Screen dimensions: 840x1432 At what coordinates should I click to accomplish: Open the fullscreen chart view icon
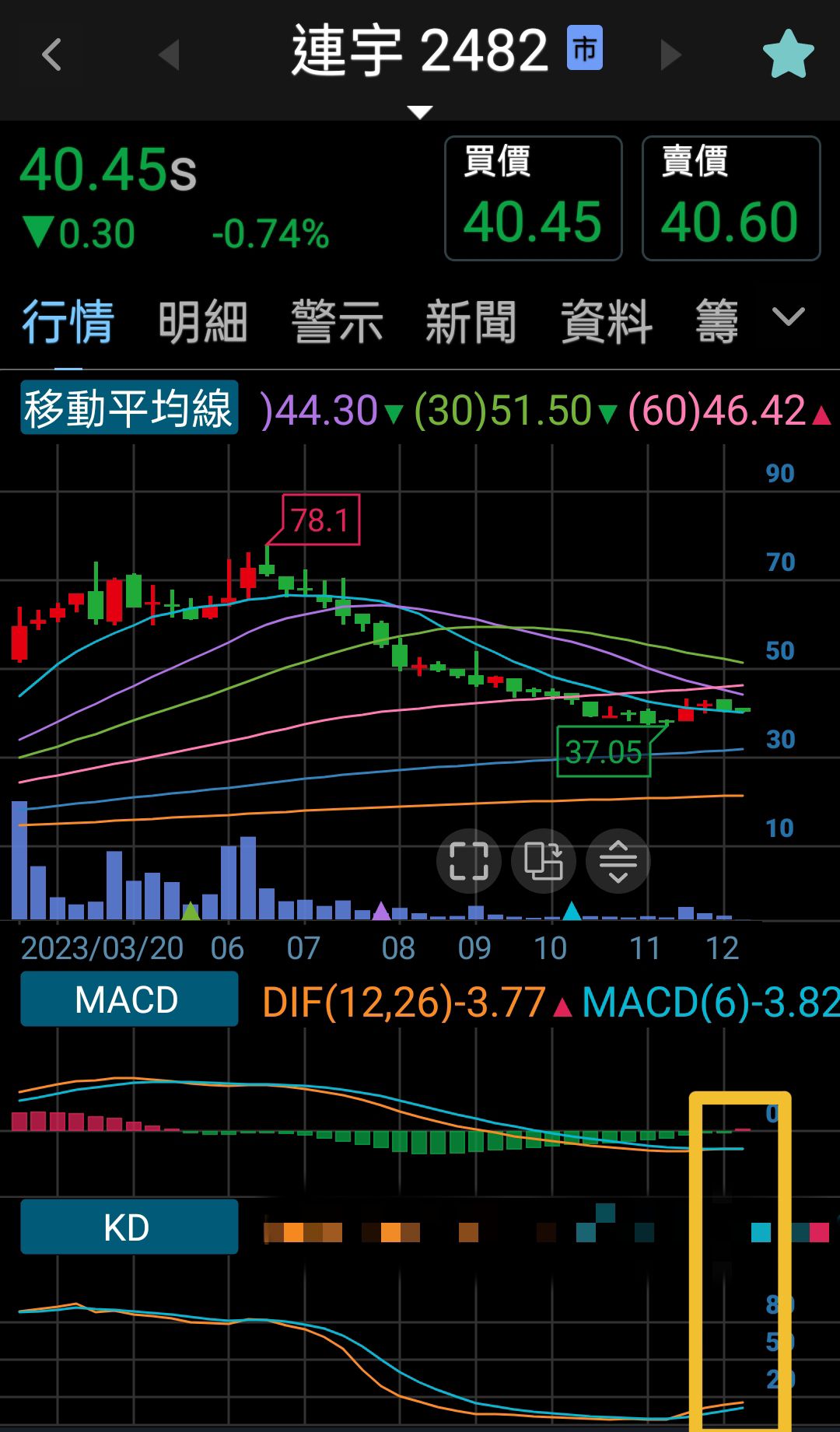tap(468, 861)
